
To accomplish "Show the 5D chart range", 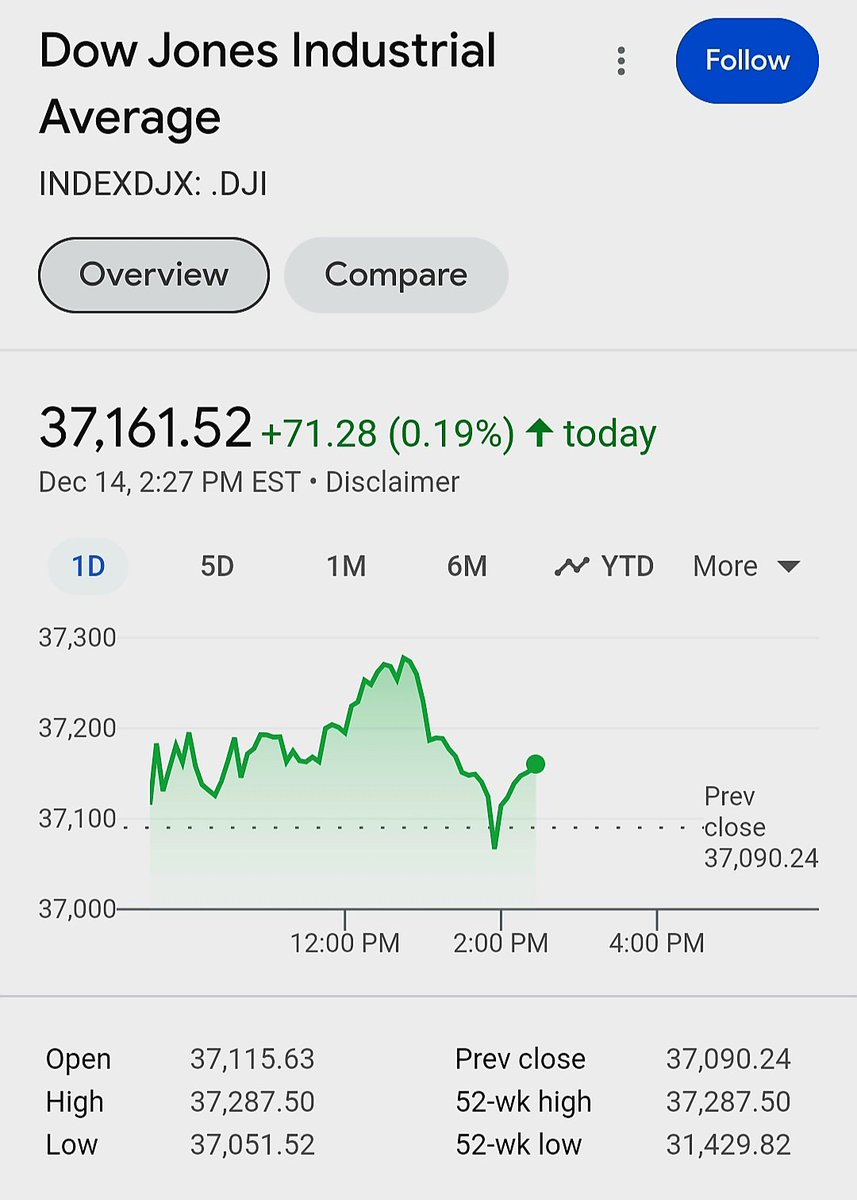I will coord(217,566).
